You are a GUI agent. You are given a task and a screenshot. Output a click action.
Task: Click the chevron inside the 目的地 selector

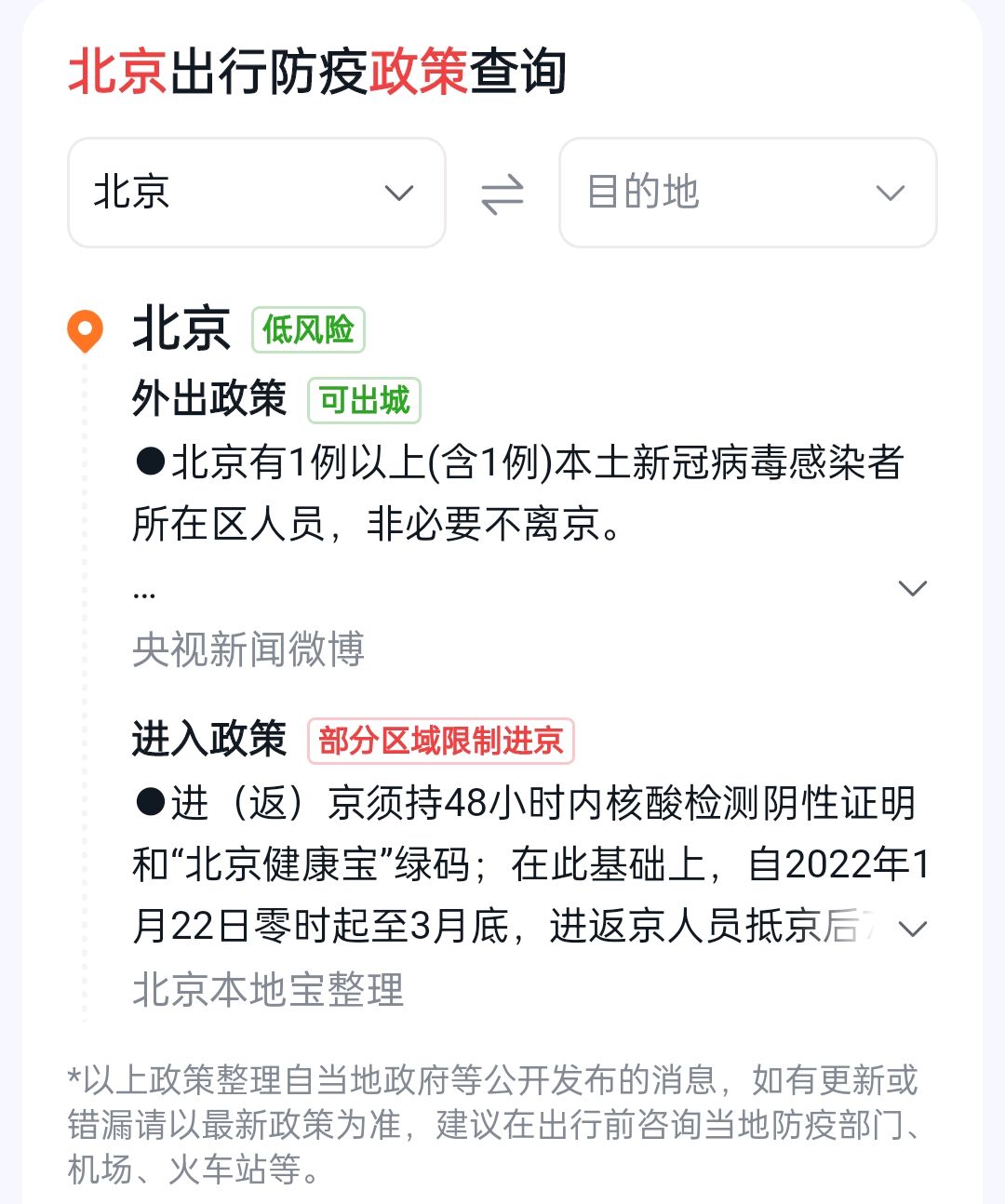891,193
